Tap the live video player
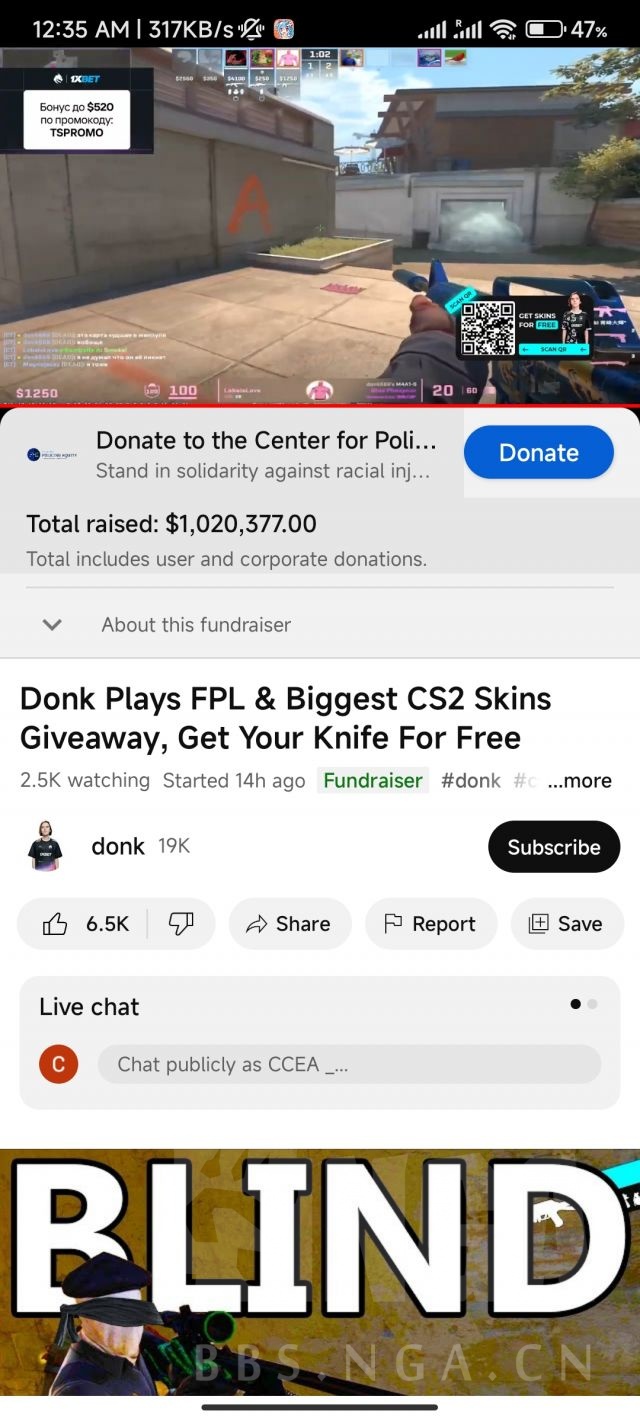 point(320,225)
